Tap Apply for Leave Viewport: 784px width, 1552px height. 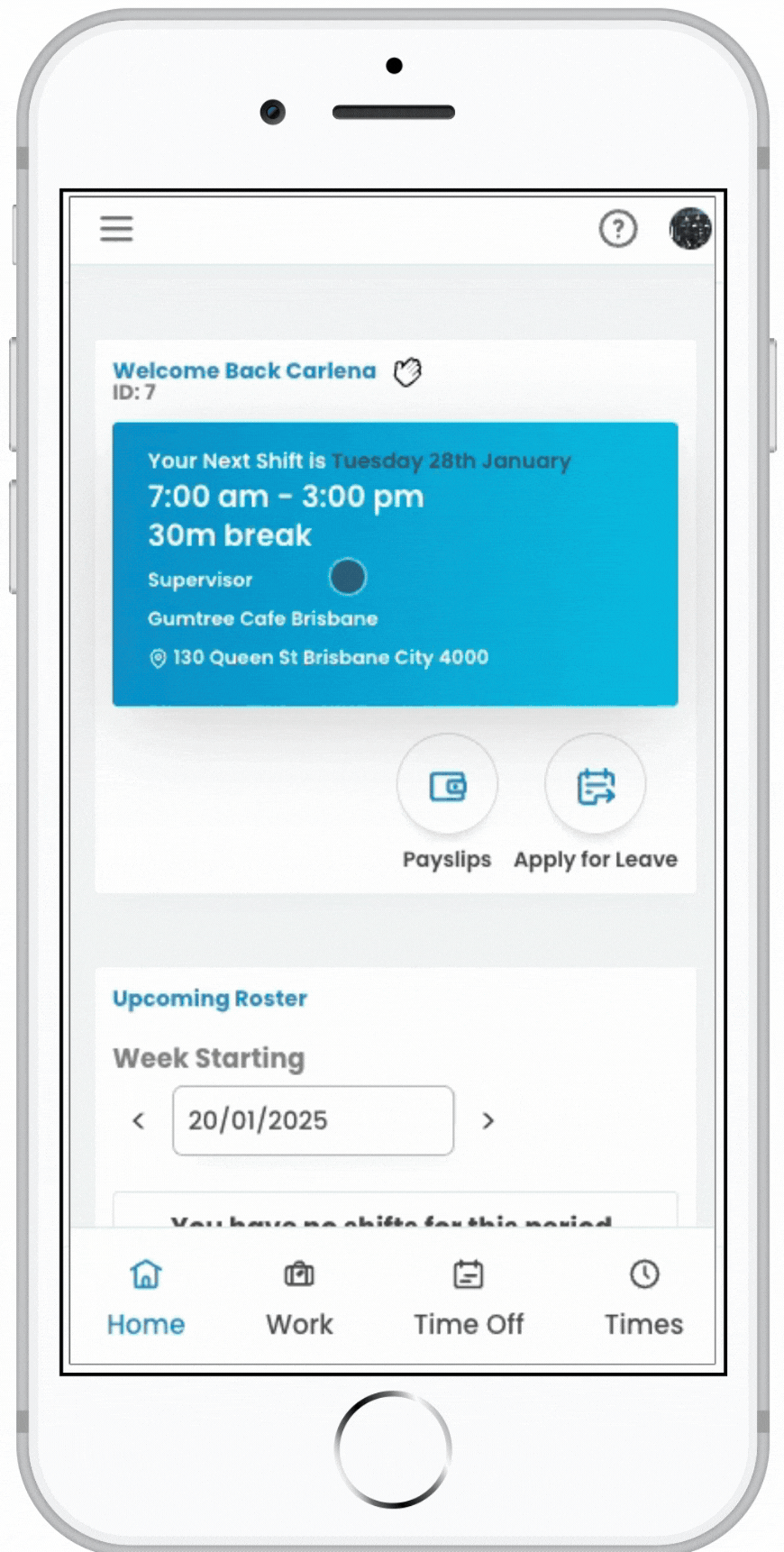pos(595,786)
